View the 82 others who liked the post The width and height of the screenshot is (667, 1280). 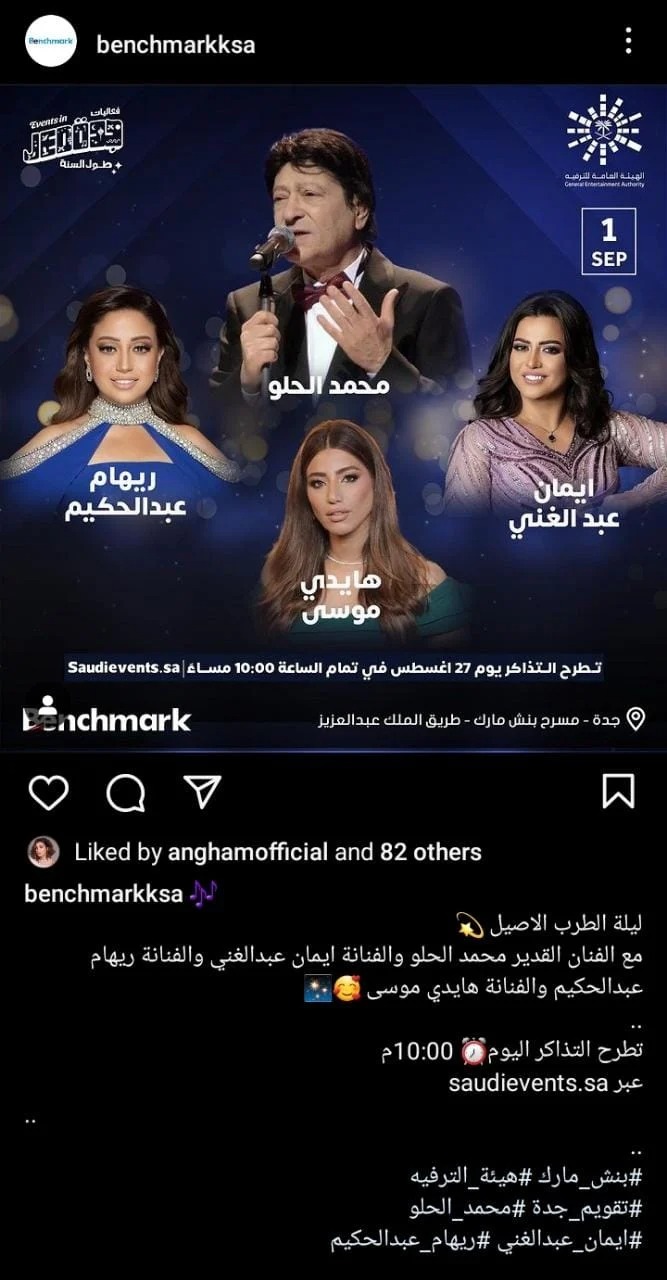click(430, 852)
